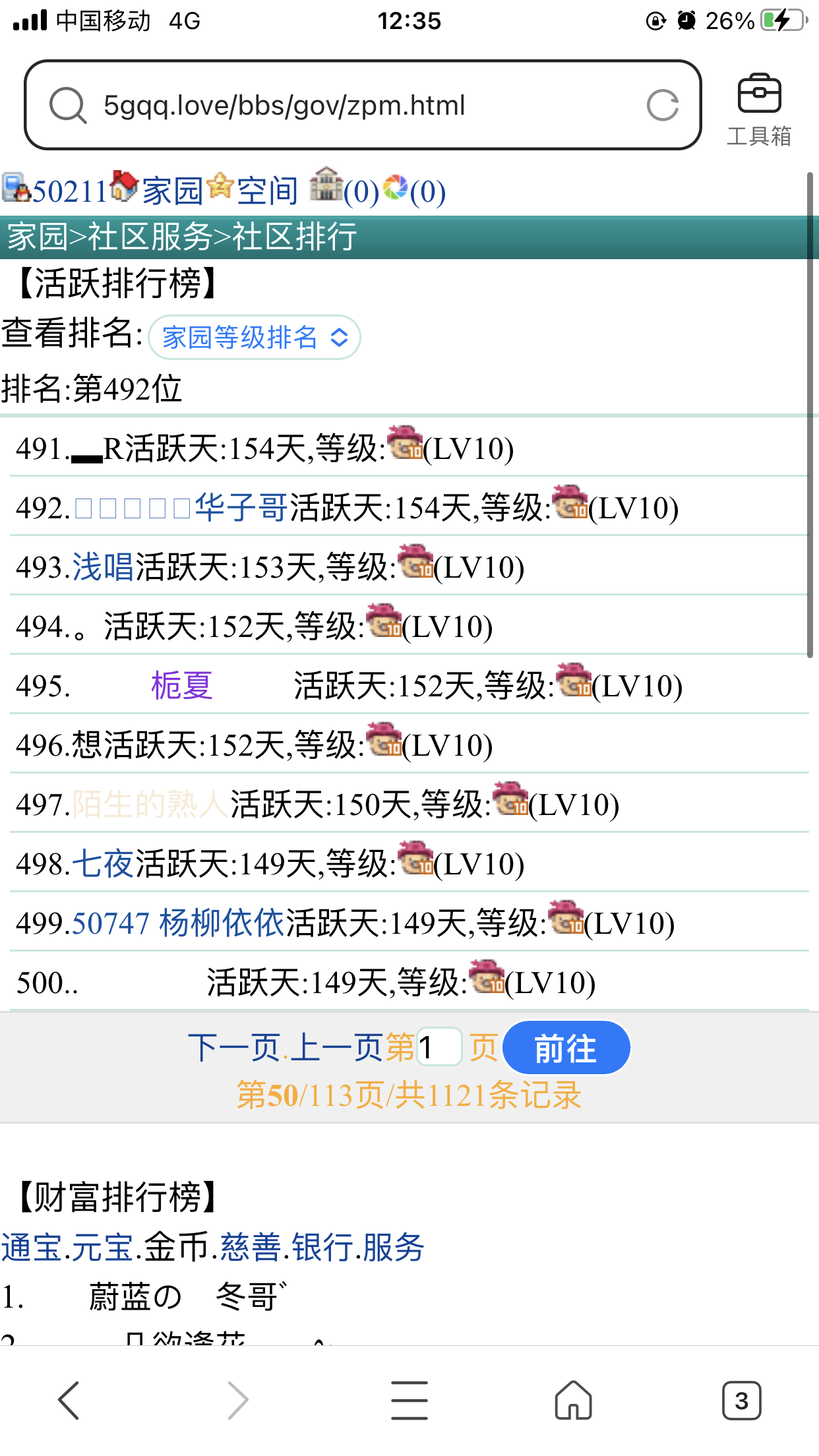
Task: Go to 下一页 next page
Action: click(x=234, y=1047)
